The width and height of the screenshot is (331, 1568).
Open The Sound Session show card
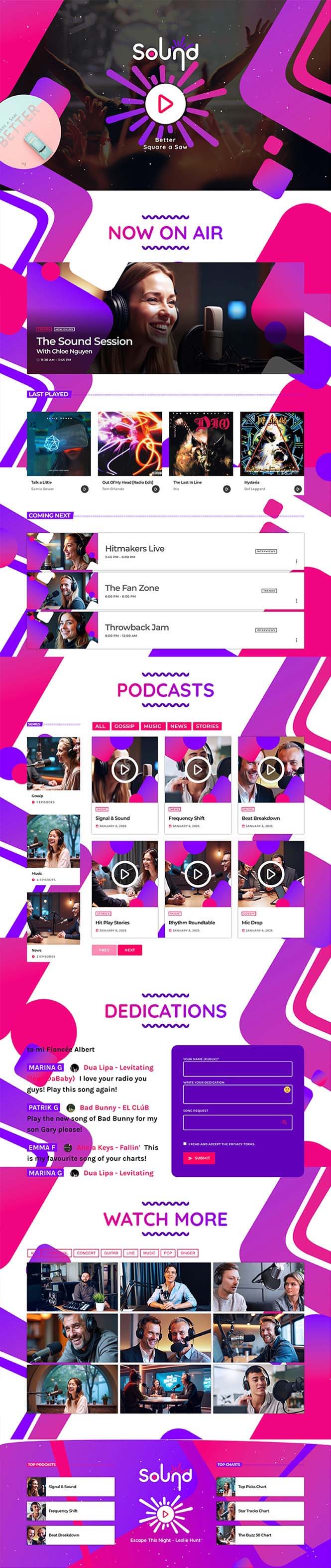point(165,317)
